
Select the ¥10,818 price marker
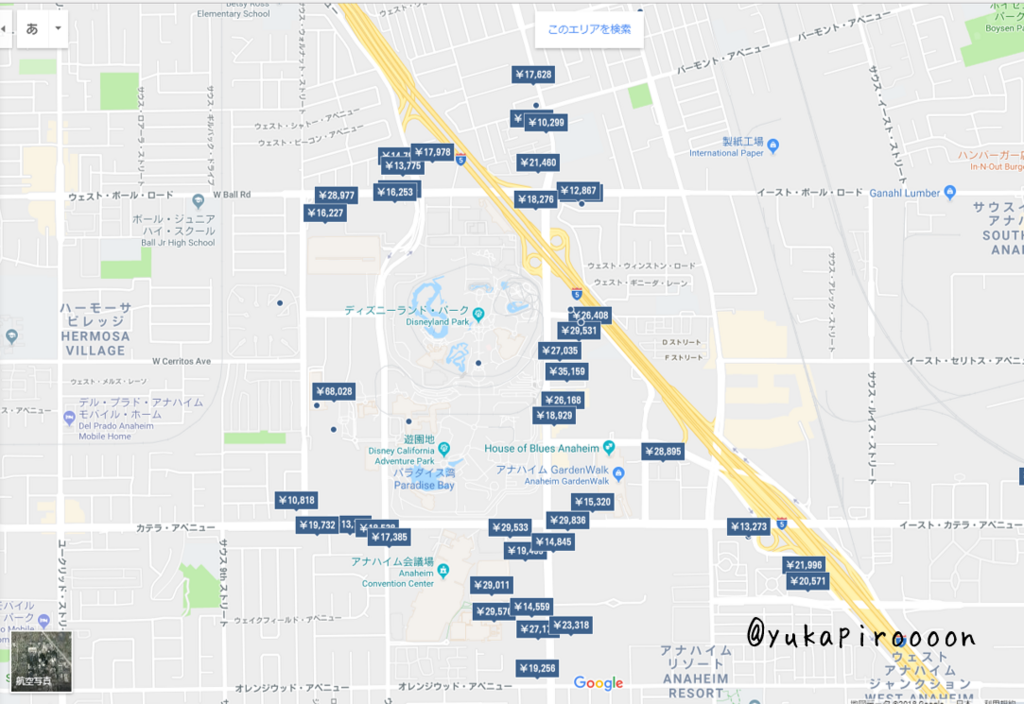pyautogui.click(x=297, y=500)
